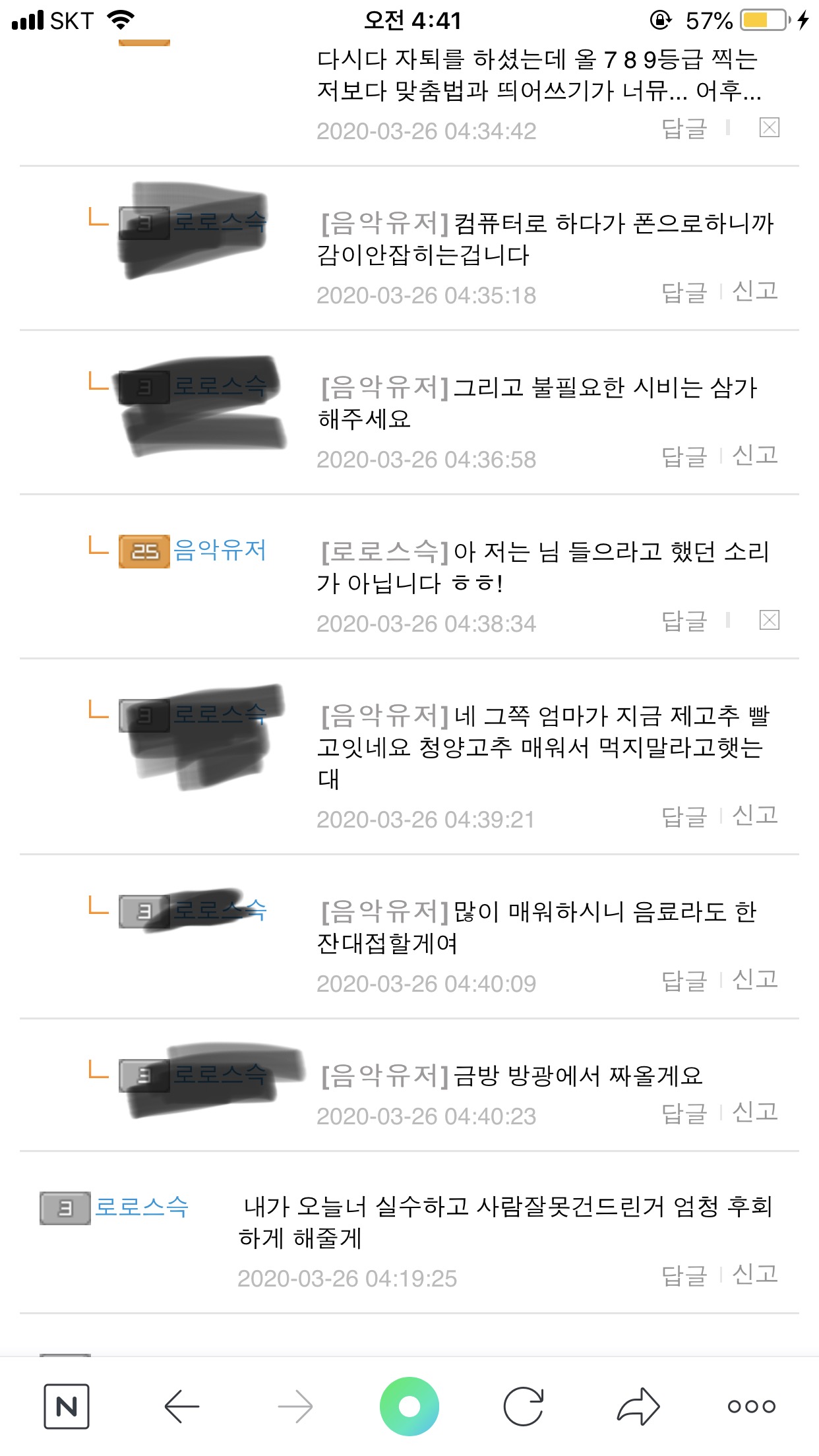Viewport: 819px width, 1456px height.
Task: Reply to the 04:40:09 comment
Action: [x=684, y=981]
